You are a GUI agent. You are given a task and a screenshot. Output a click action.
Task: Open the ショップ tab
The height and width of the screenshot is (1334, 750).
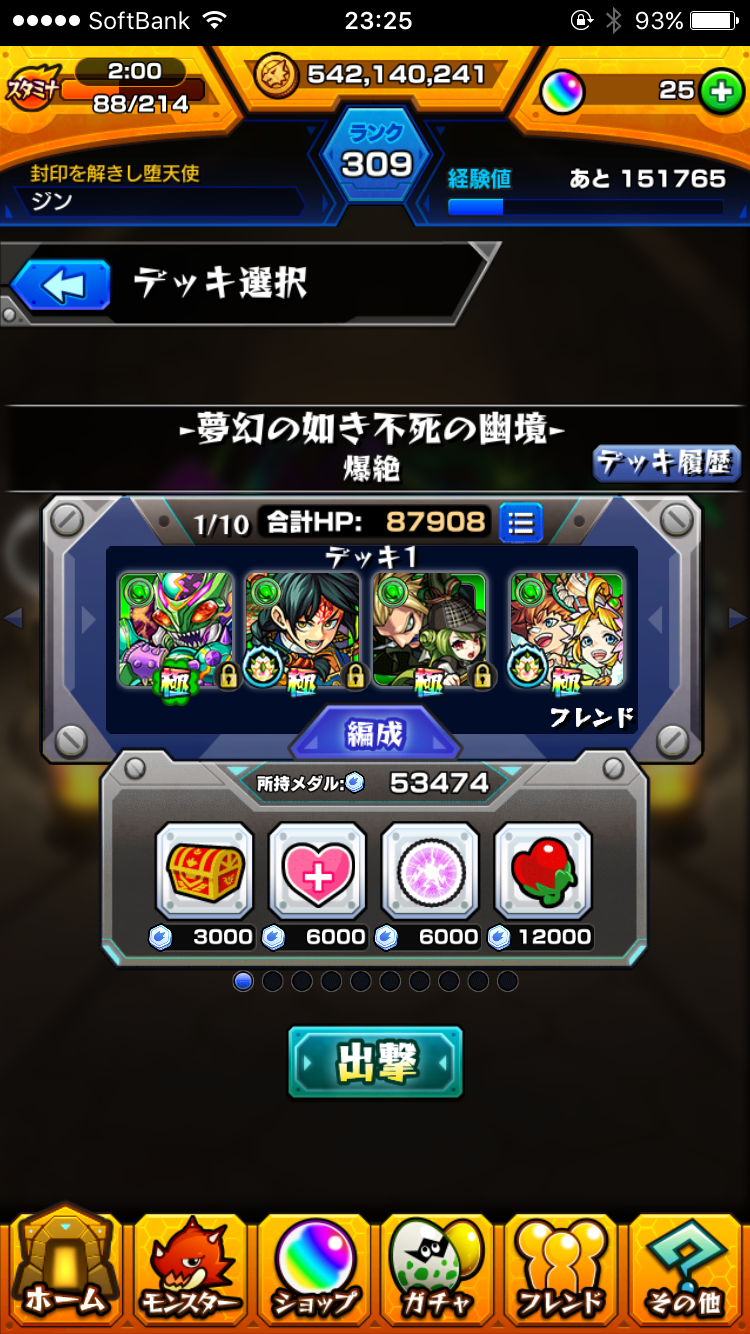pyautogui.click(x=313, y=1266)
